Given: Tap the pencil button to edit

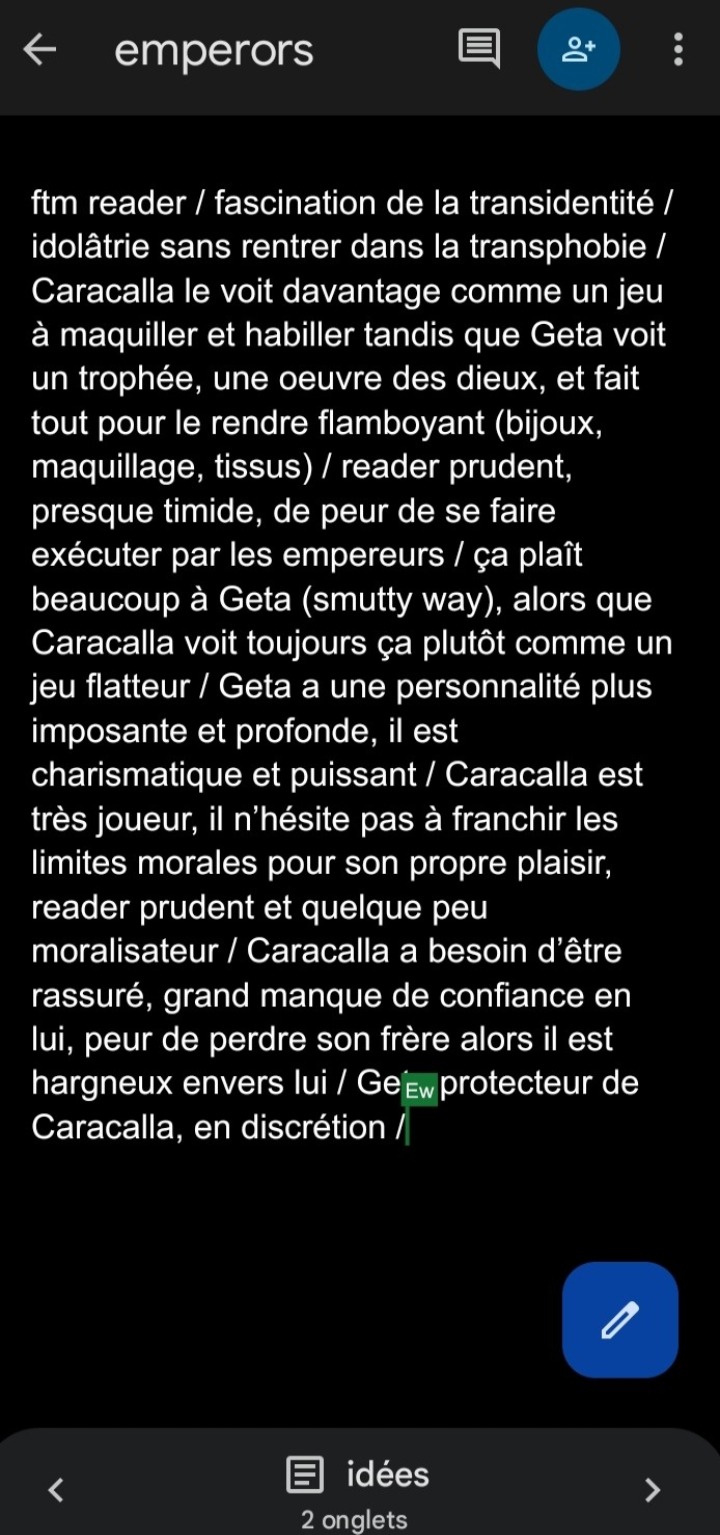Looking at the screenshot, I should (620, 1320).
